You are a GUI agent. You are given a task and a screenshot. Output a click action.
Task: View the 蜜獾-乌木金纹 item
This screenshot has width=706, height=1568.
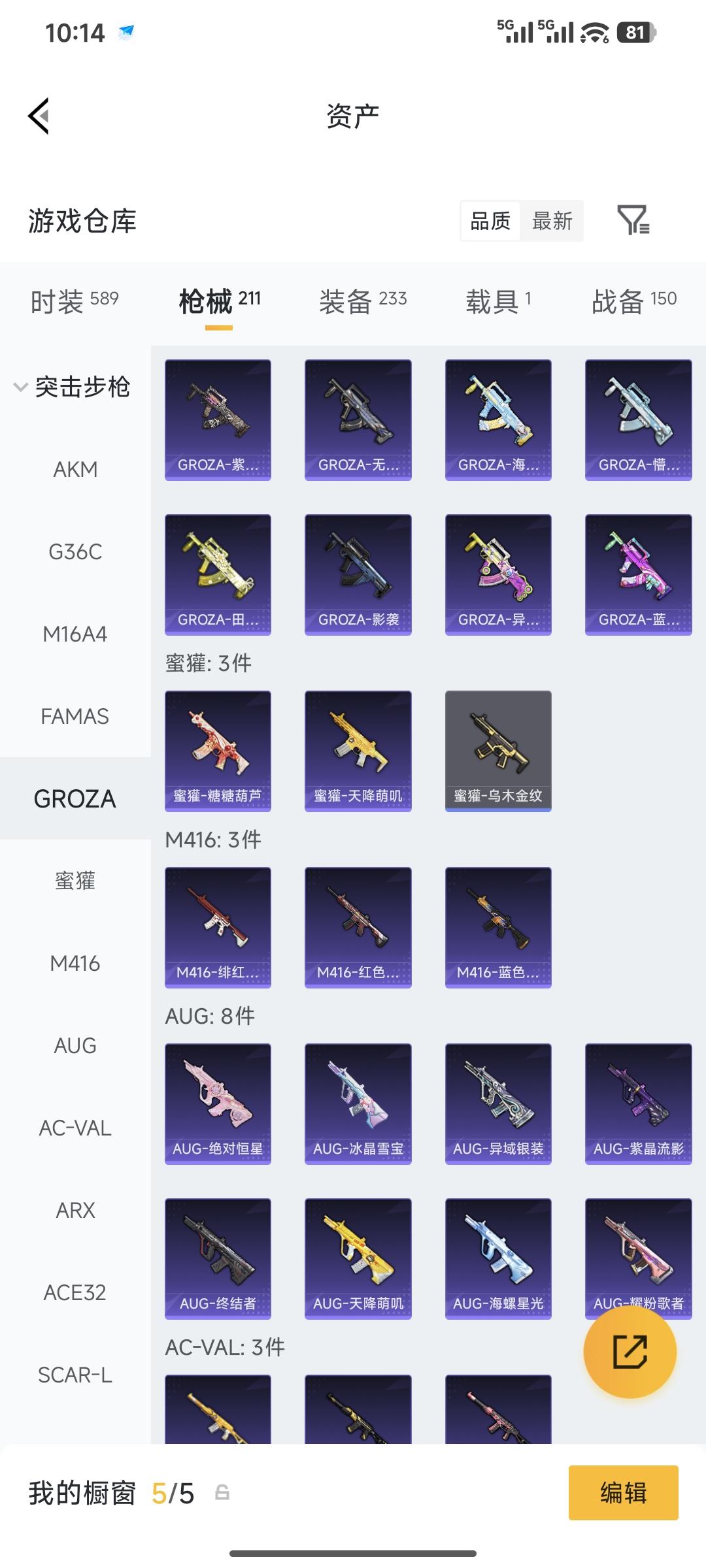(498, 750)
